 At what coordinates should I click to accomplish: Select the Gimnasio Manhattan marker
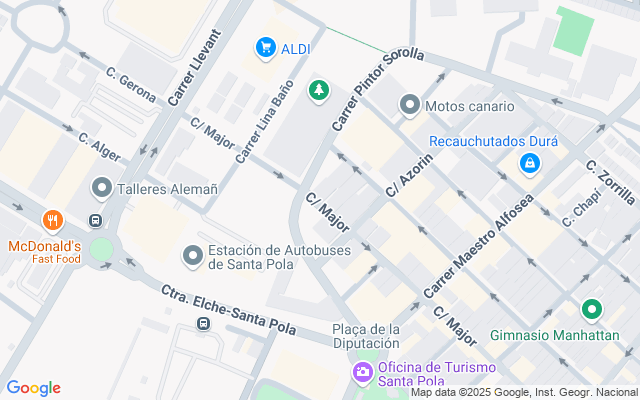tap(591, 311)
